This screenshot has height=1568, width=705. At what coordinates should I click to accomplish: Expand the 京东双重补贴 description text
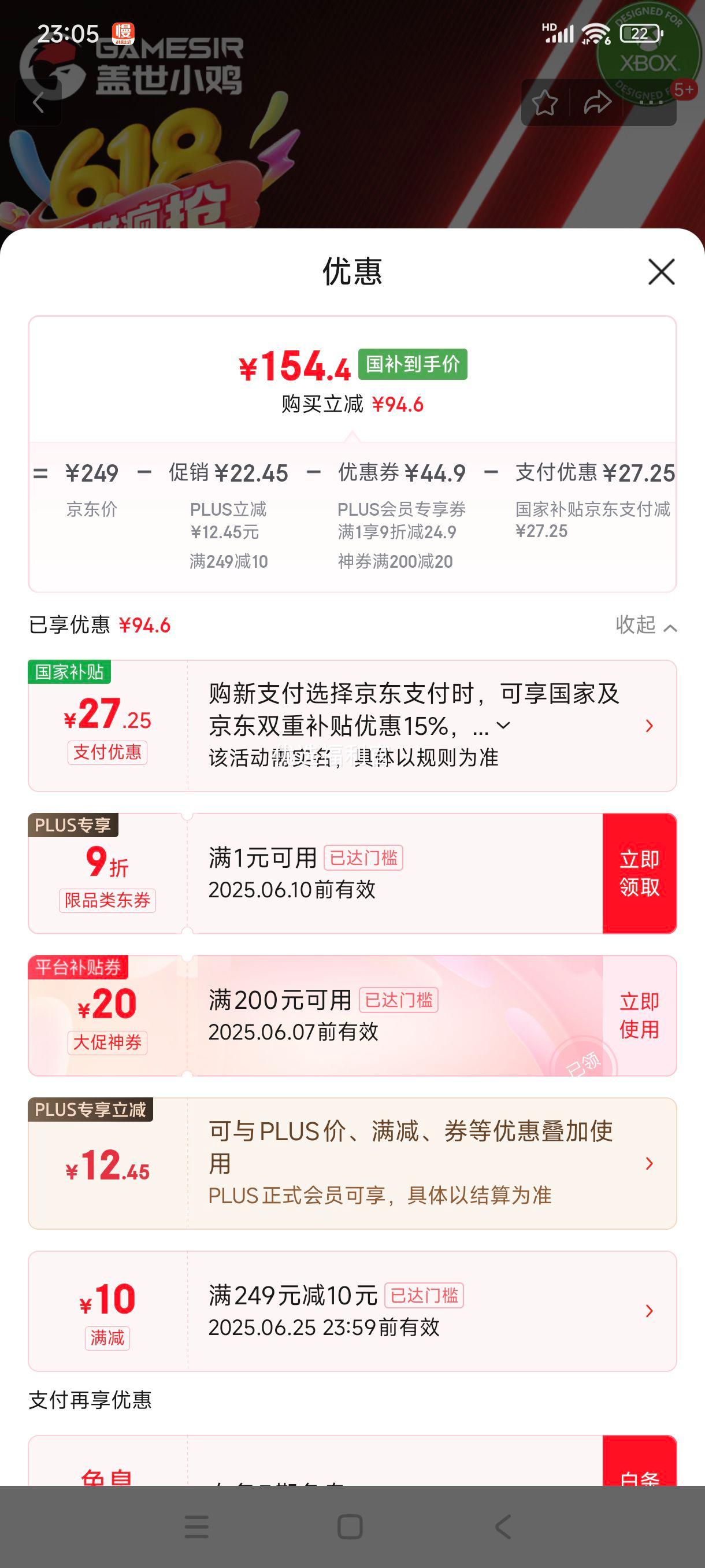pyautogui.click(x=503, y=726)
